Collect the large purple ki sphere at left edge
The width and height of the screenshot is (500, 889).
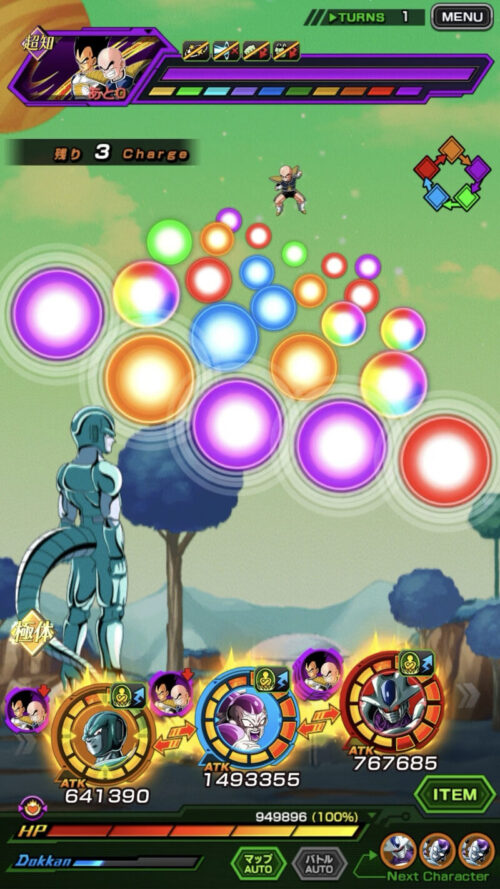[57, 314]
